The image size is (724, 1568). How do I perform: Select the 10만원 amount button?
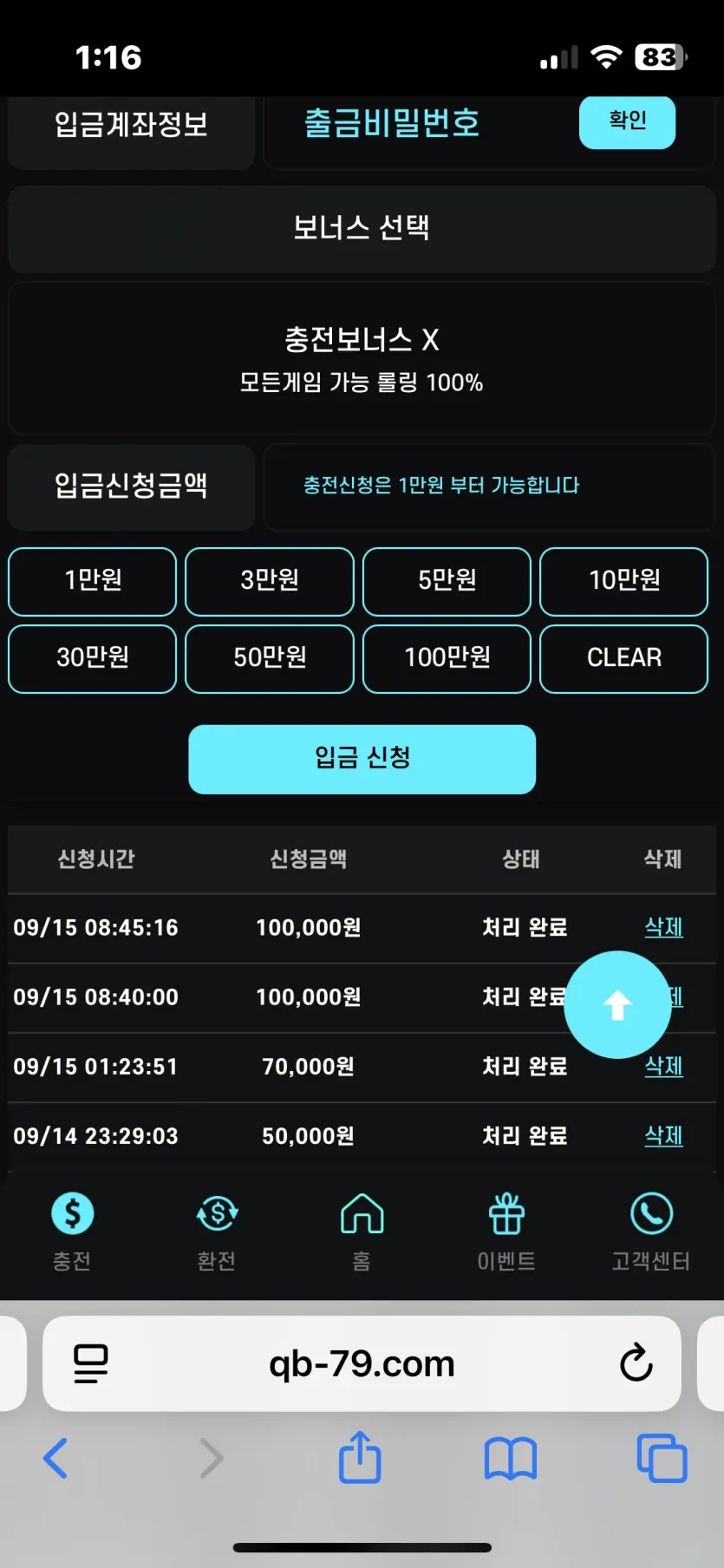click(x=624, y=581)
